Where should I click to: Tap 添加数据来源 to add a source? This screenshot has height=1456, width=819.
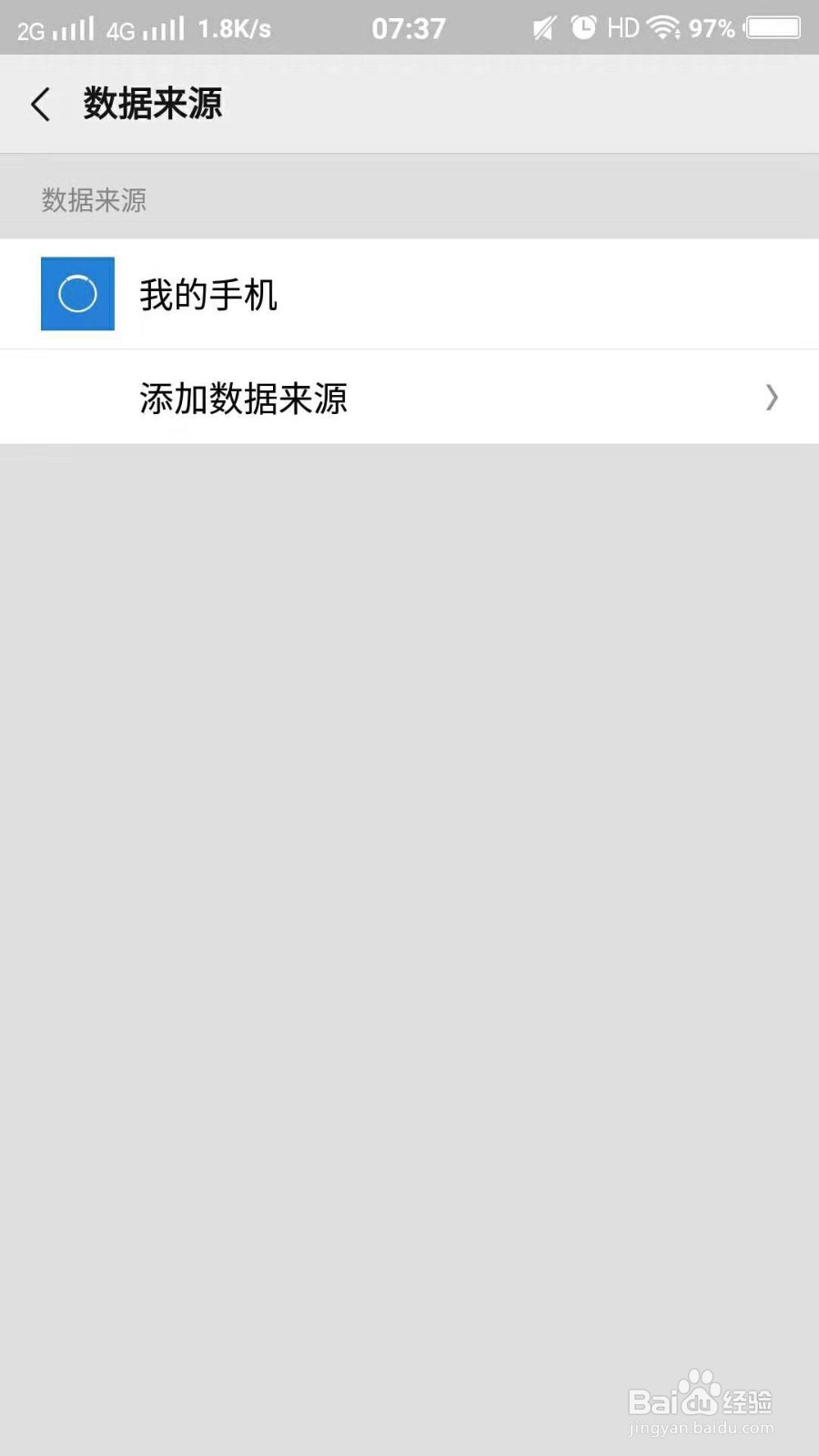click(x=242, y=398)
